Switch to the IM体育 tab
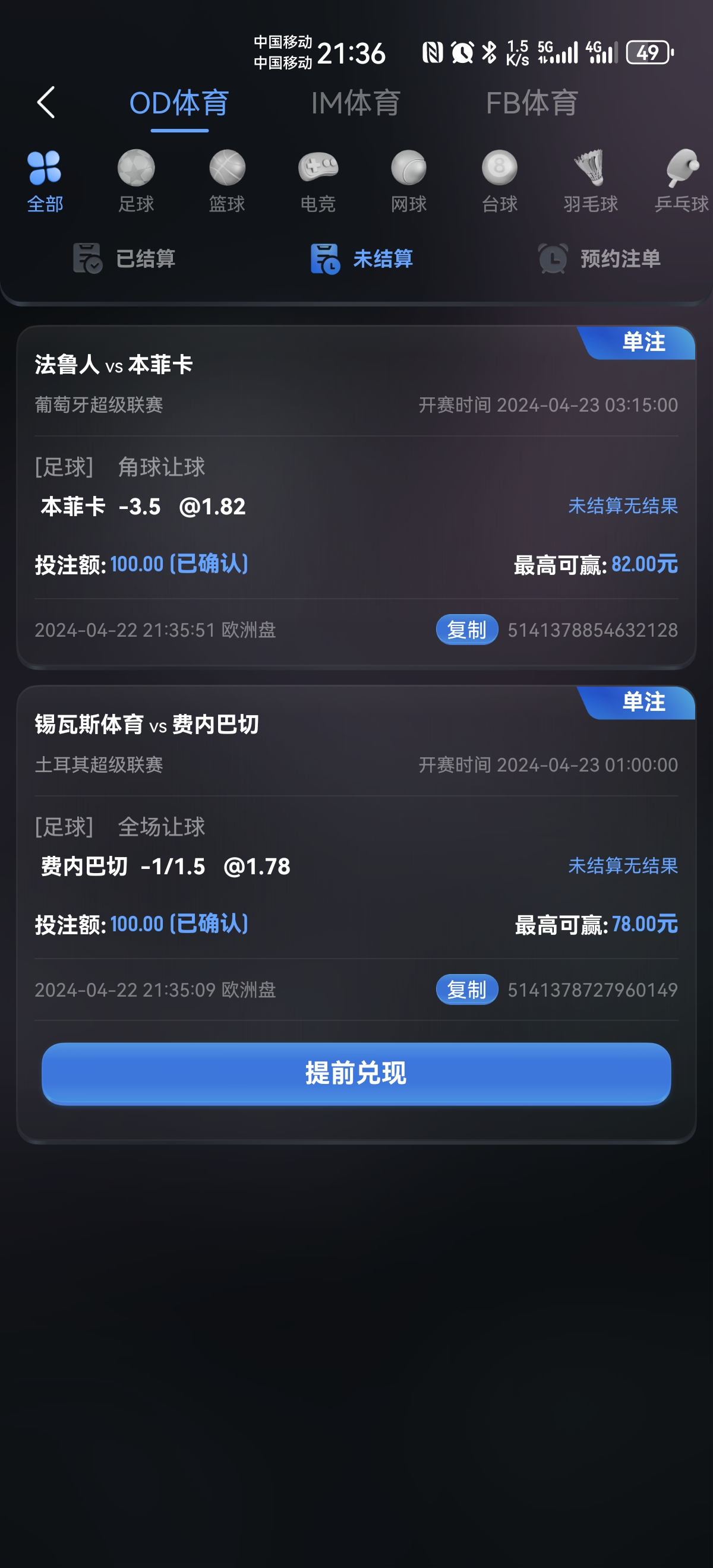Screen dimensions: 713x1568 [355, 103]
